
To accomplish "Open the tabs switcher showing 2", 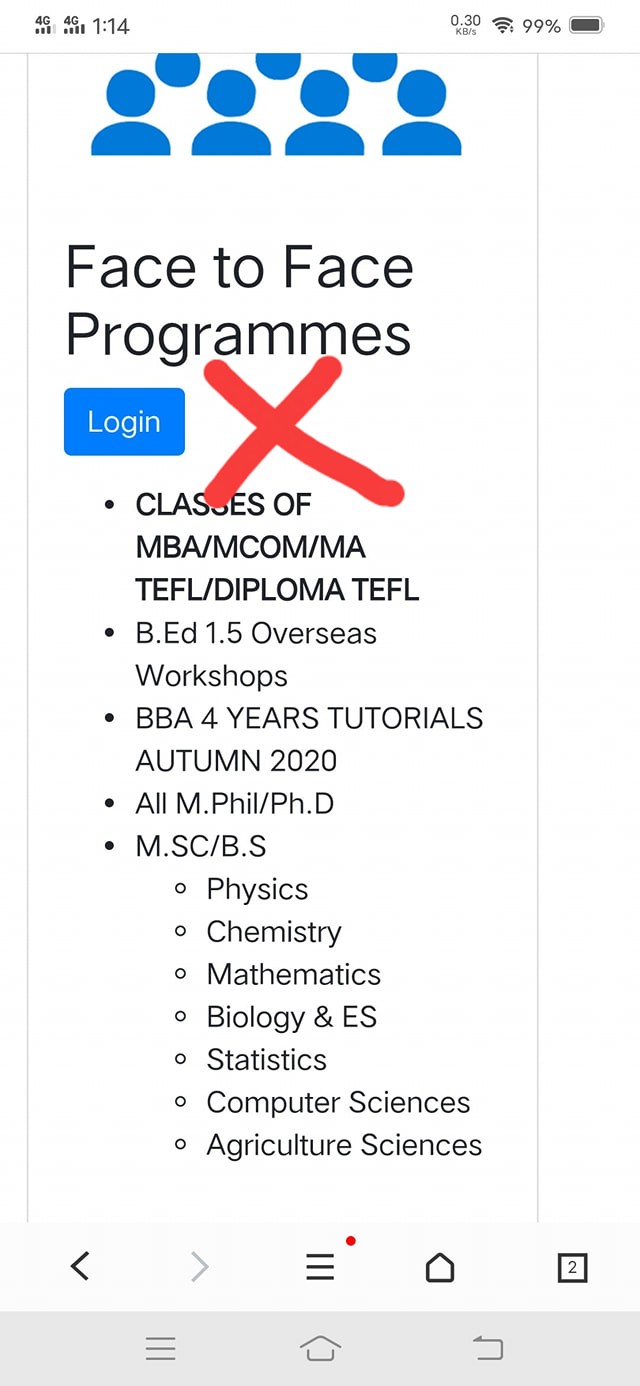I will coord(572,1268).
